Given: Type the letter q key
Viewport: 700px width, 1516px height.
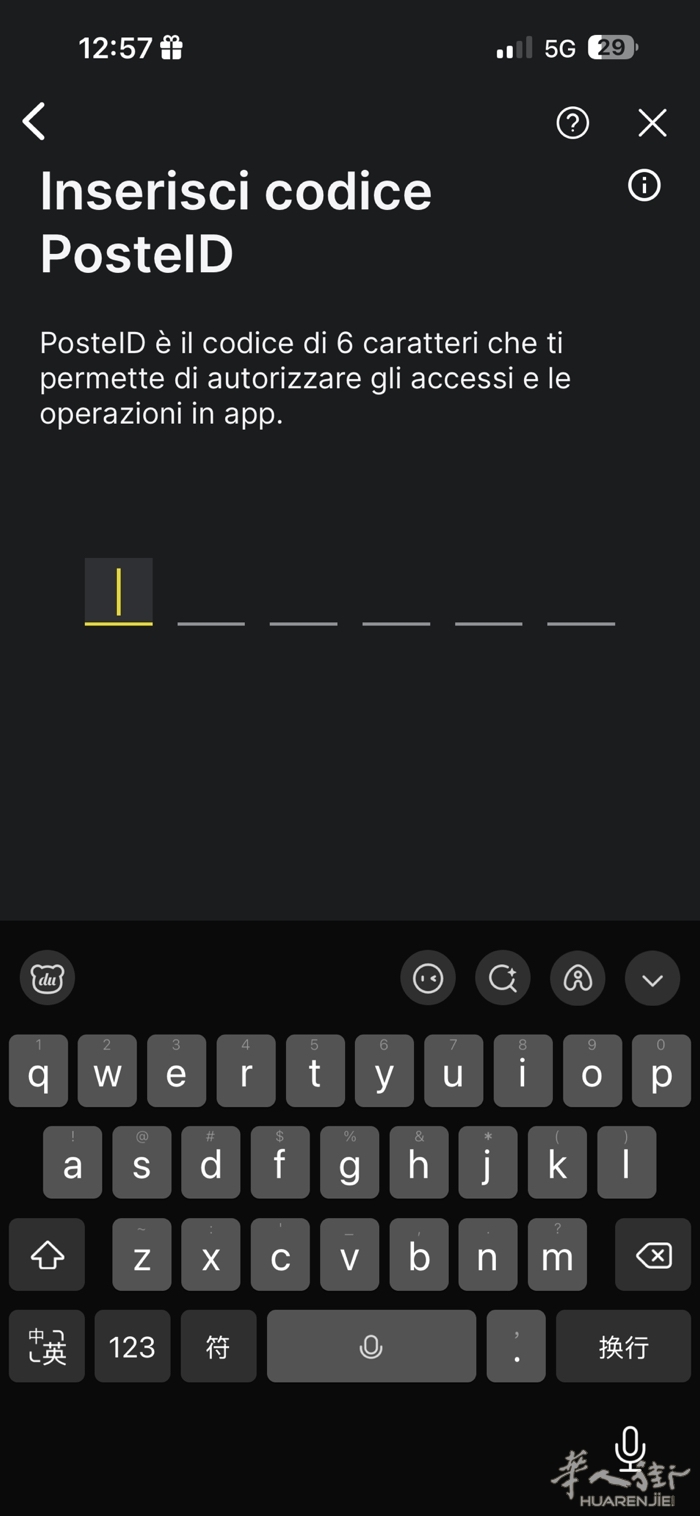Looking at the screenshot, I should pos(39,1072).
